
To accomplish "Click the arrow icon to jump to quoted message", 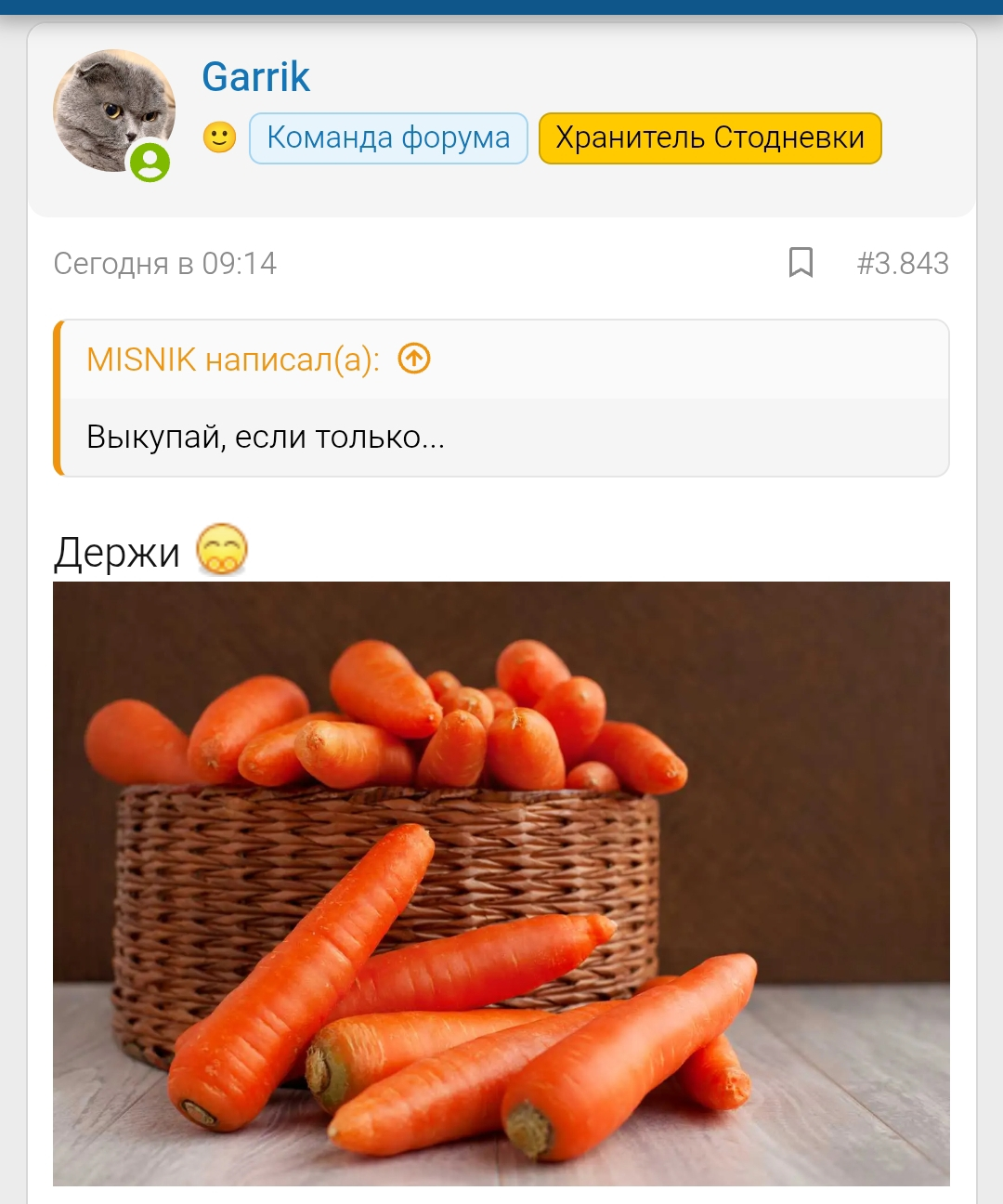I will [415, 360].
